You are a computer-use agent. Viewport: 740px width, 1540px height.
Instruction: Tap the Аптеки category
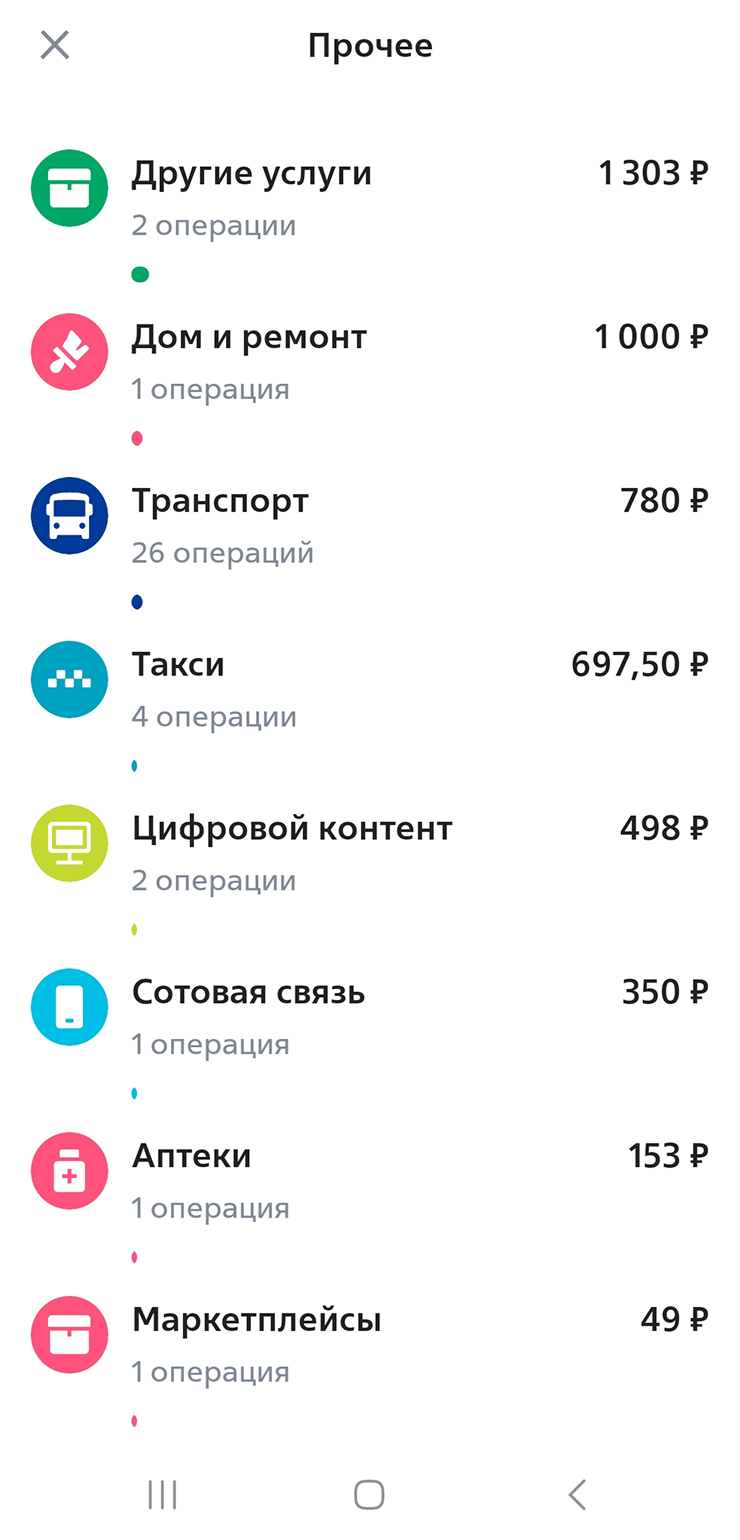tap(369, 1180)
